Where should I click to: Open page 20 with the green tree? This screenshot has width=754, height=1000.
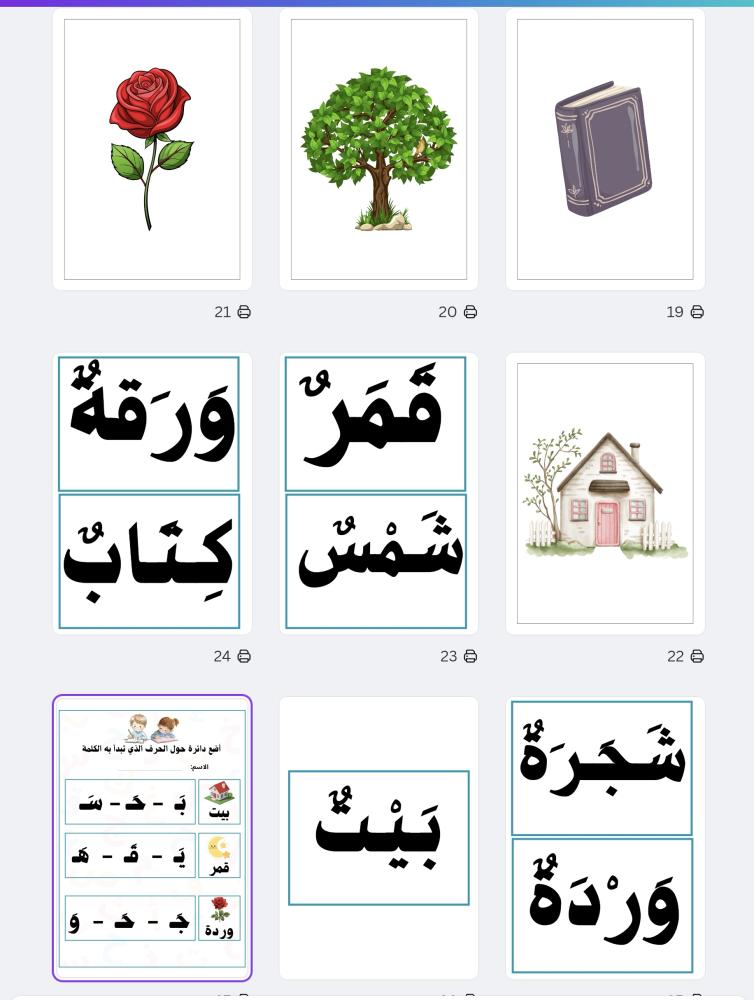pos(378,149)
